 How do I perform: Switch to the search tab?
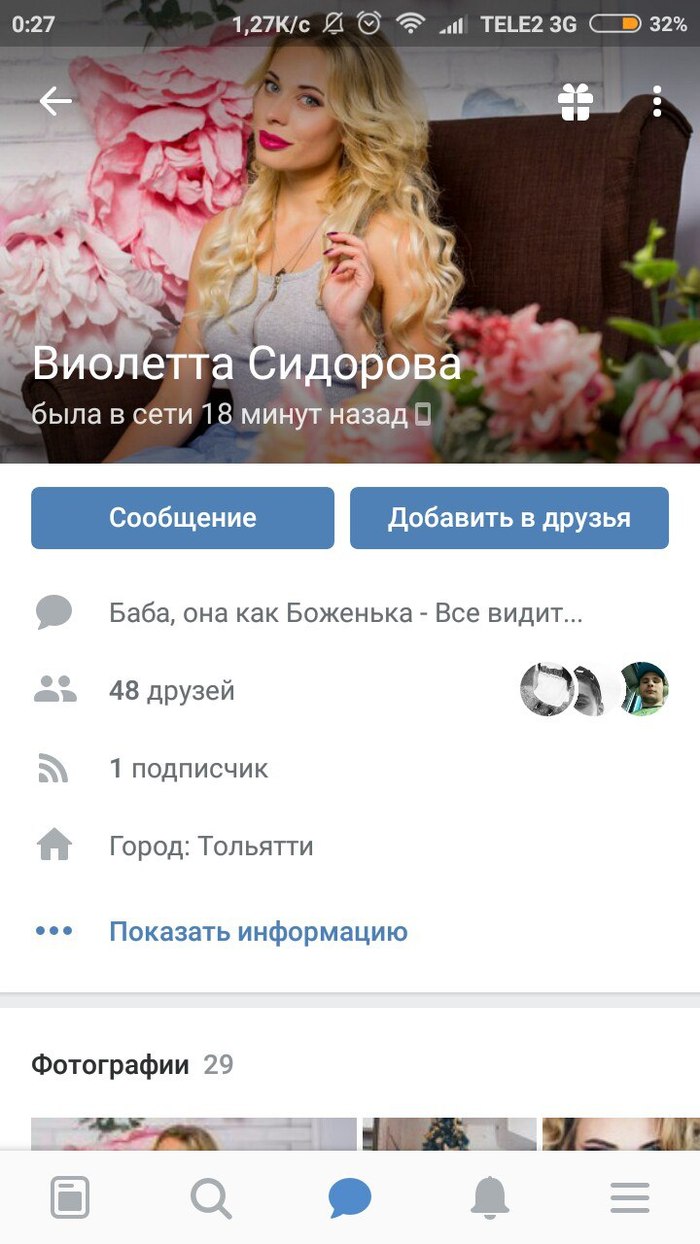click(210, 1197)
